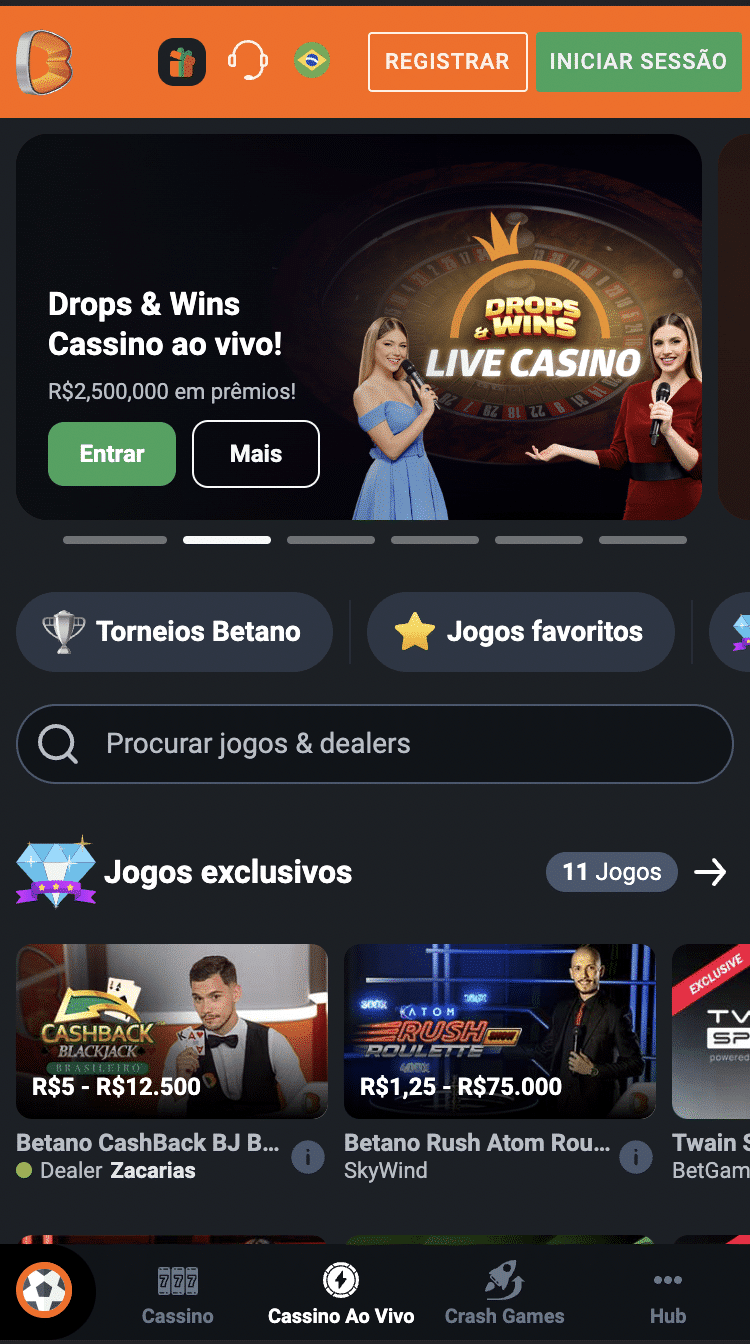
Task: Click the Procurar jogos & dealers search field
Action: click(x=375, y=744)
